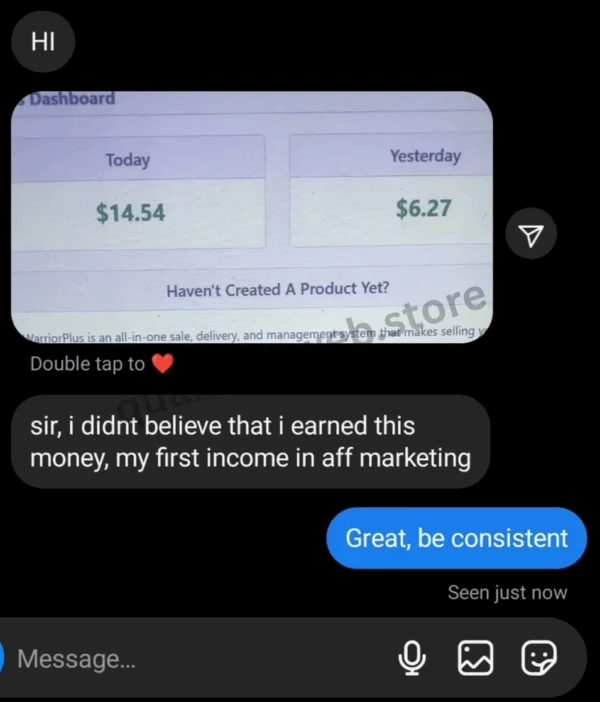Open the gallery to send a photo
The height and width of the screenshot is (702, 600).
pos(475,657)
